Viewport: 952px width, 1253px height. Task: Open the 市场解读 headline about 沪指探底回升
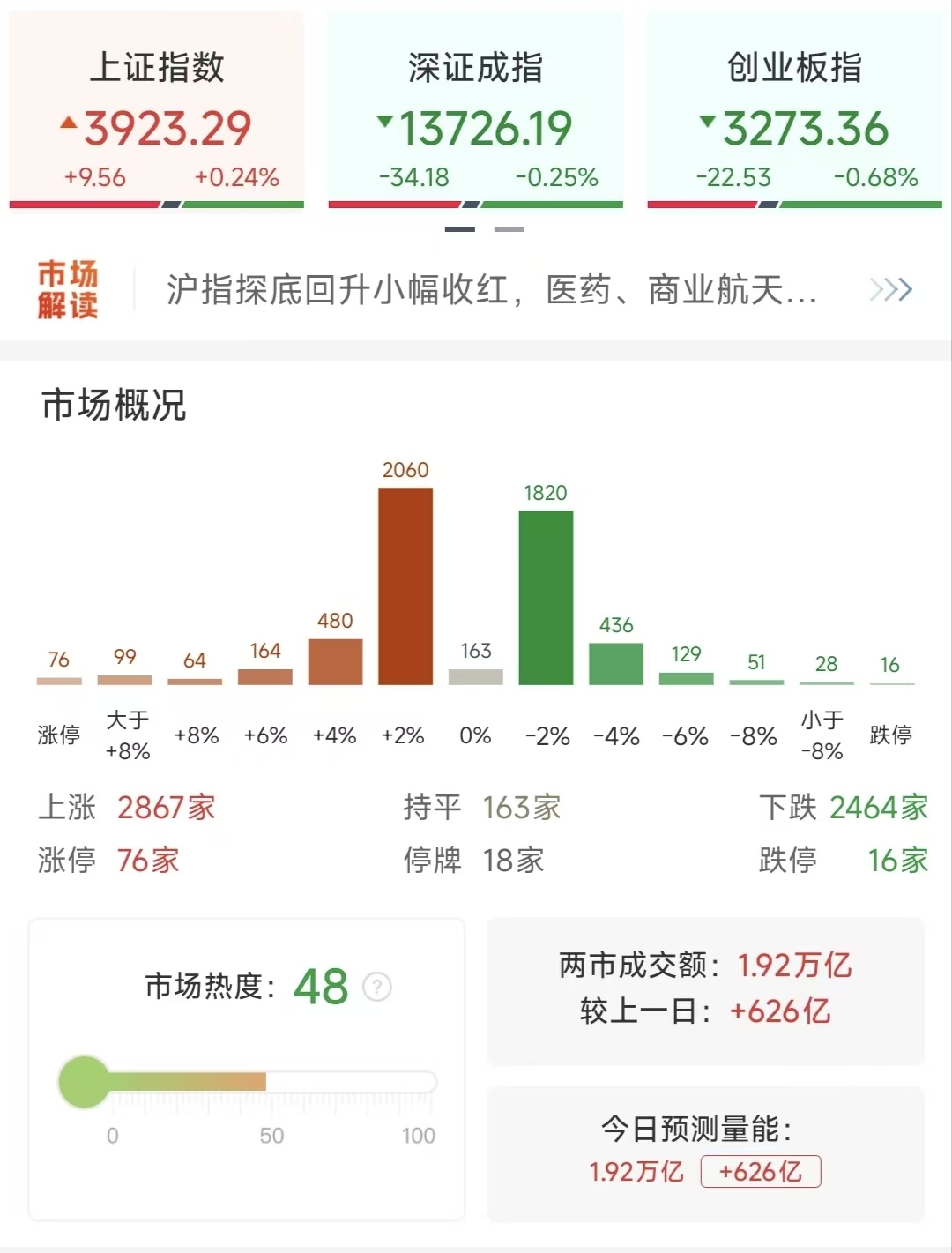491,290
